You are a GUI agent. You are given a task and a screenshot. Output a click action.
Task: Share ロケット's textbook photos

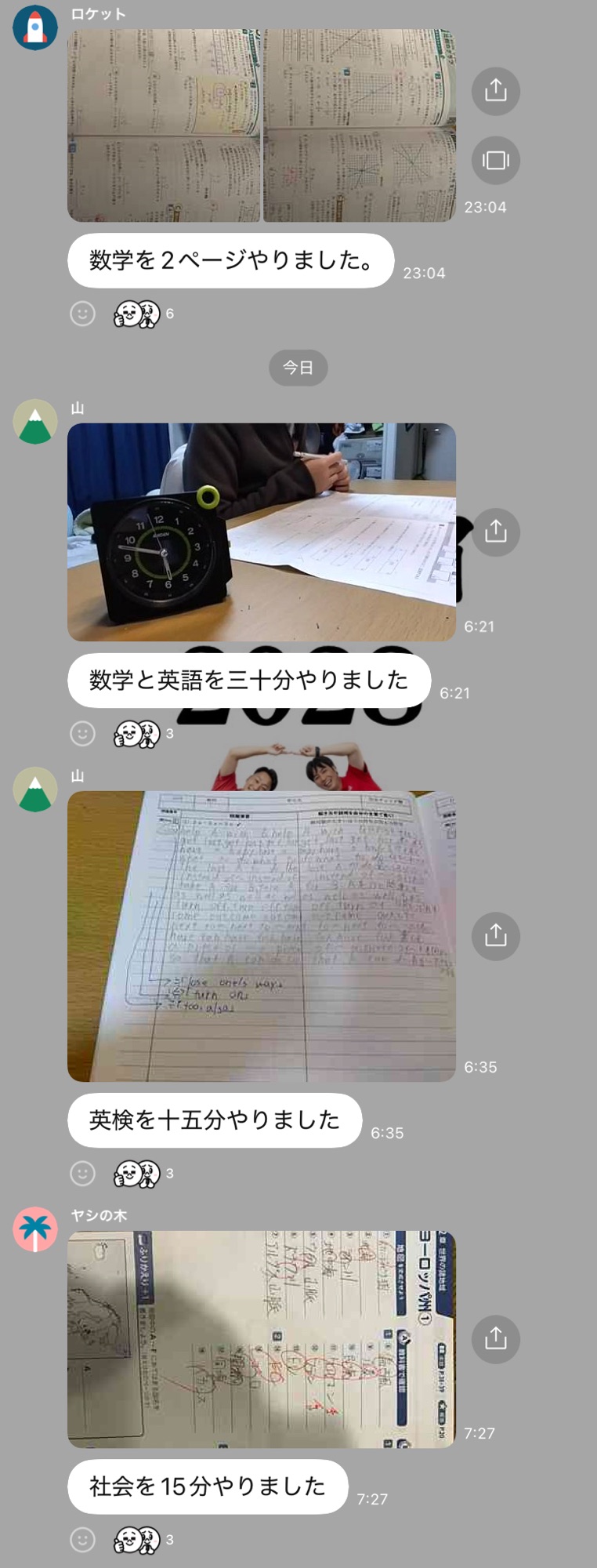point(495,91)
